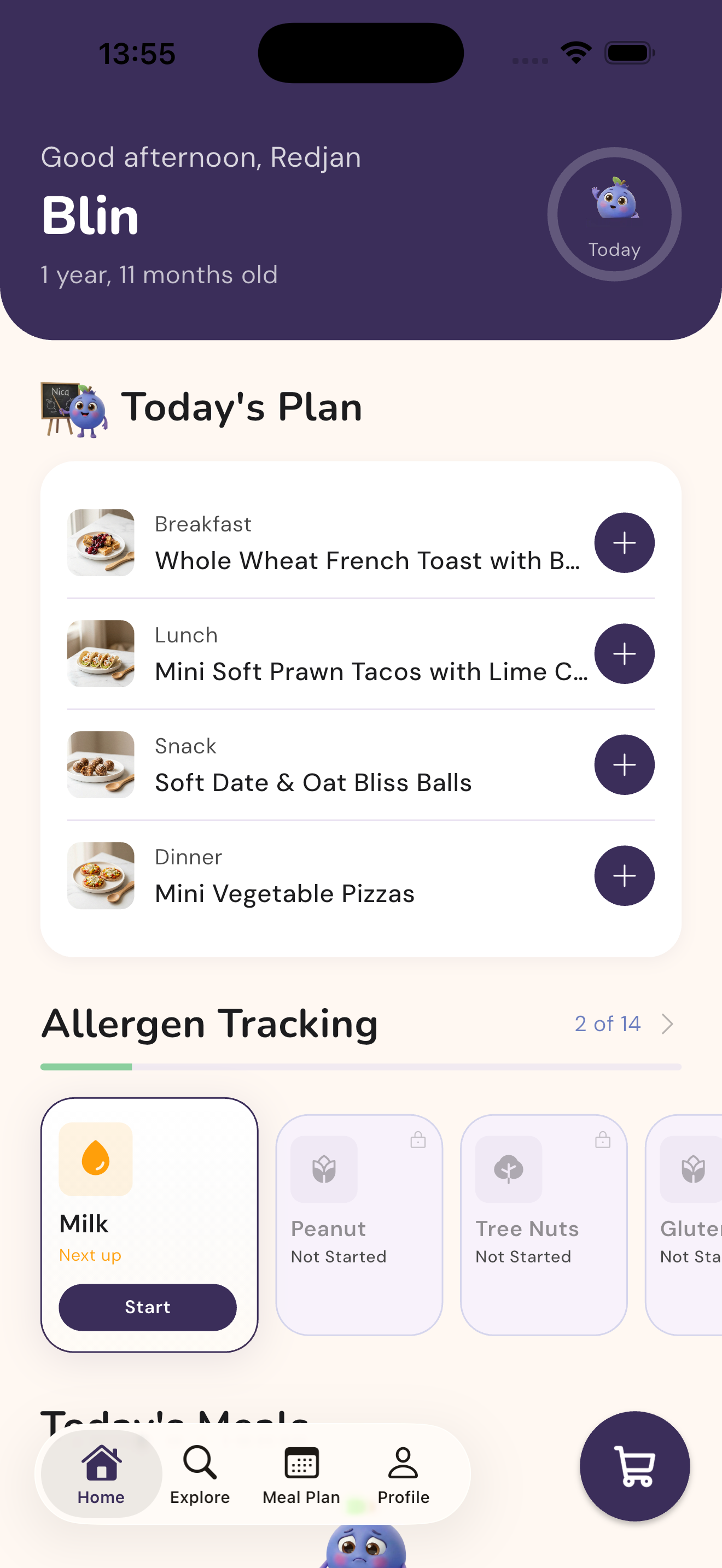Add Lunch meal with the plus button
Image resolution: width=722 pixels, height=1568 pixels.
[x=624, y=654]
